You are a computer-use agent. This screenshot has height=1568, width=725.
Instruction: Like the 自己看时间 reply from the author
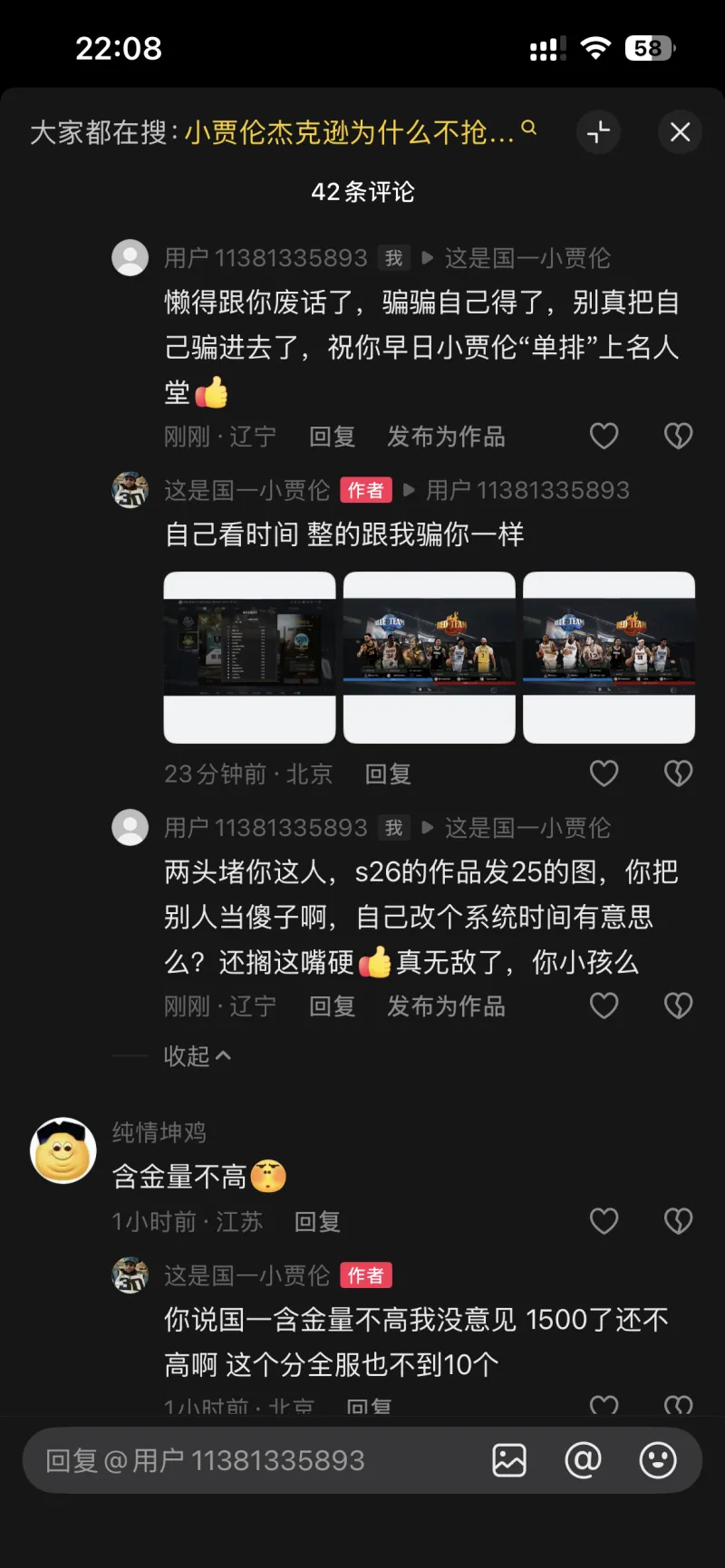pos(604,774)
